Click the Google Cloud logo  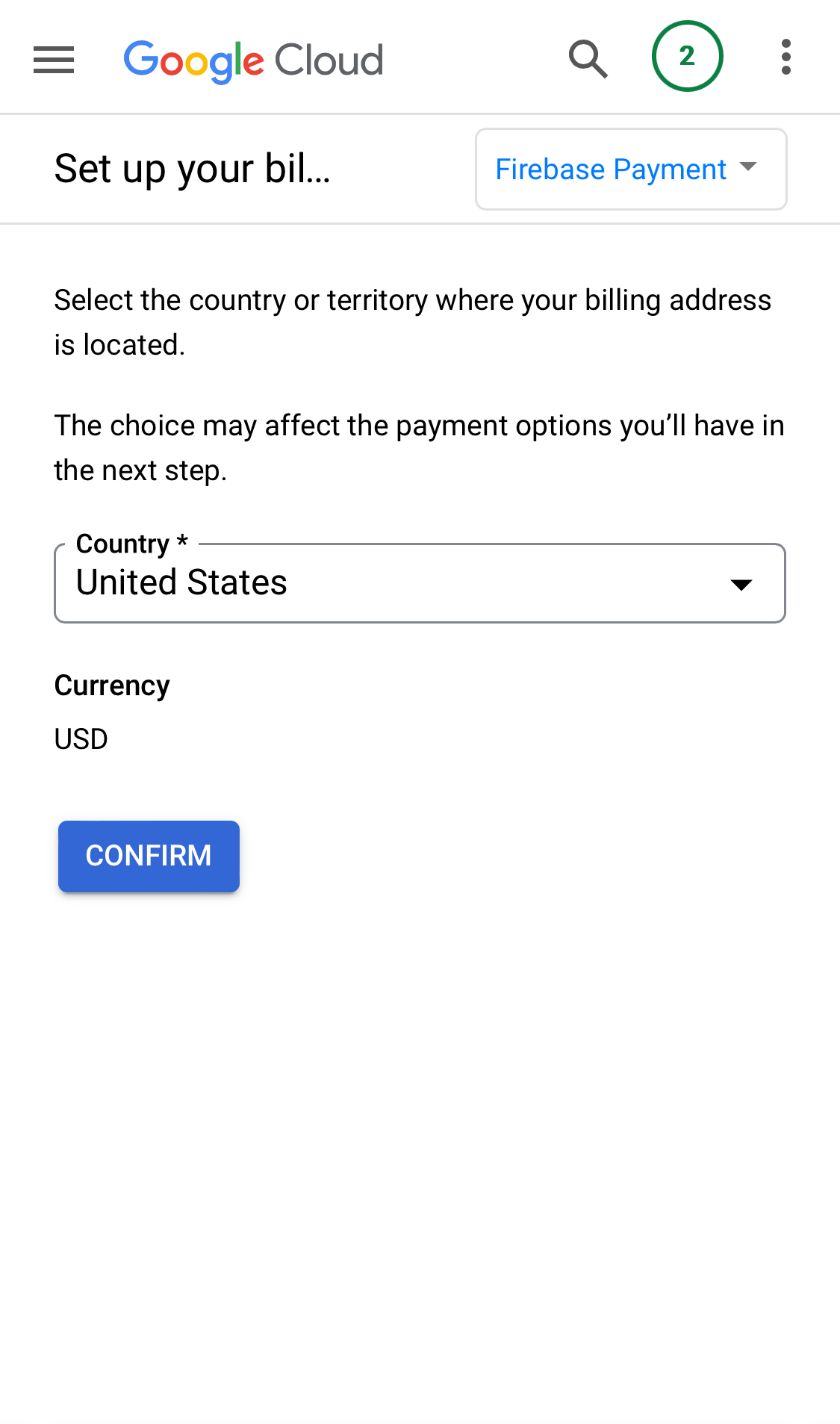pyautogui.click(x=253, y=60)
